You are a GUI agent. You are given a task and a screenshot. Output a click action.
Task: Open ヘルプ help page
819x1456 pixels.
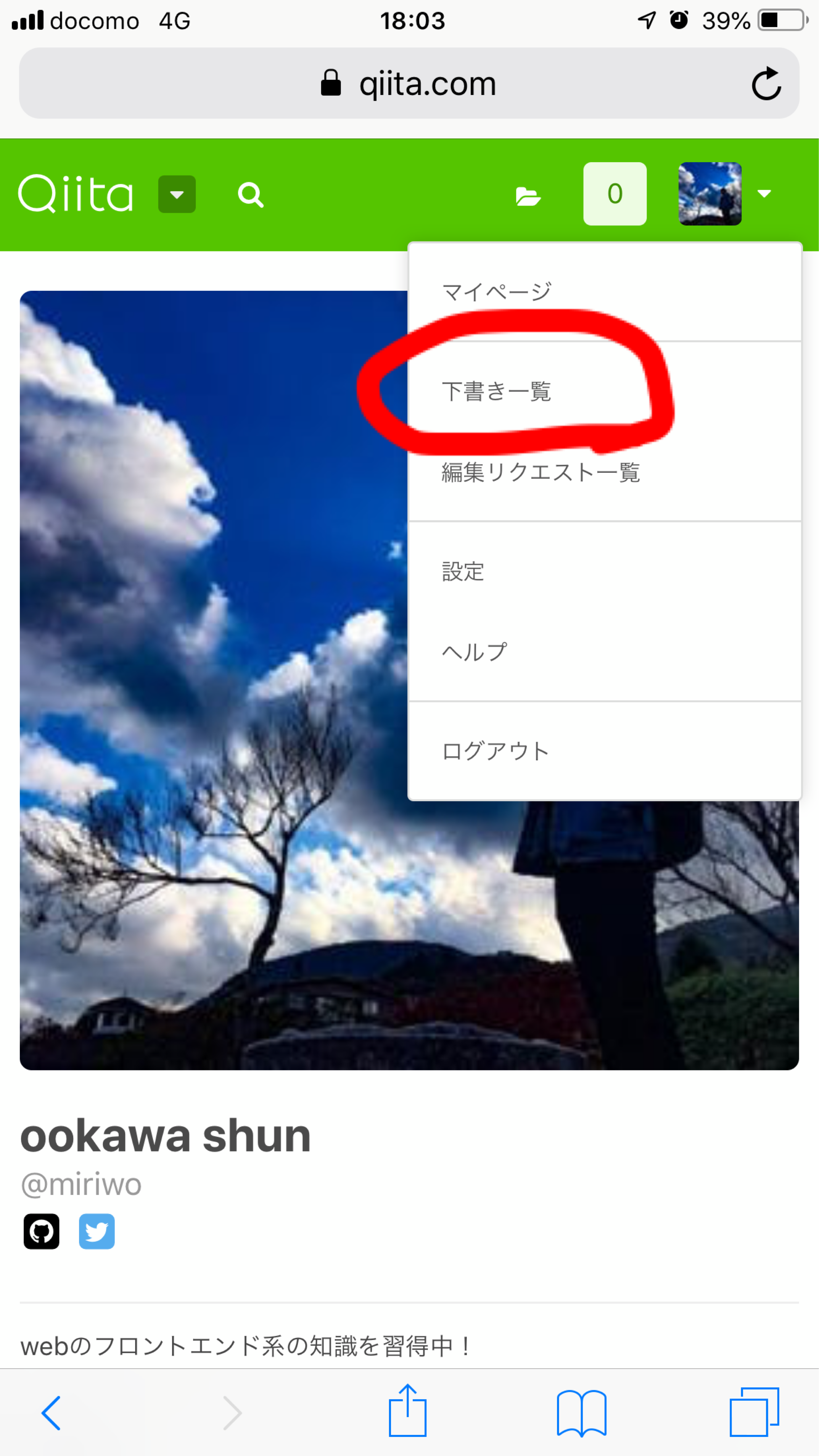pyautogui.click(x=474, y=652)
